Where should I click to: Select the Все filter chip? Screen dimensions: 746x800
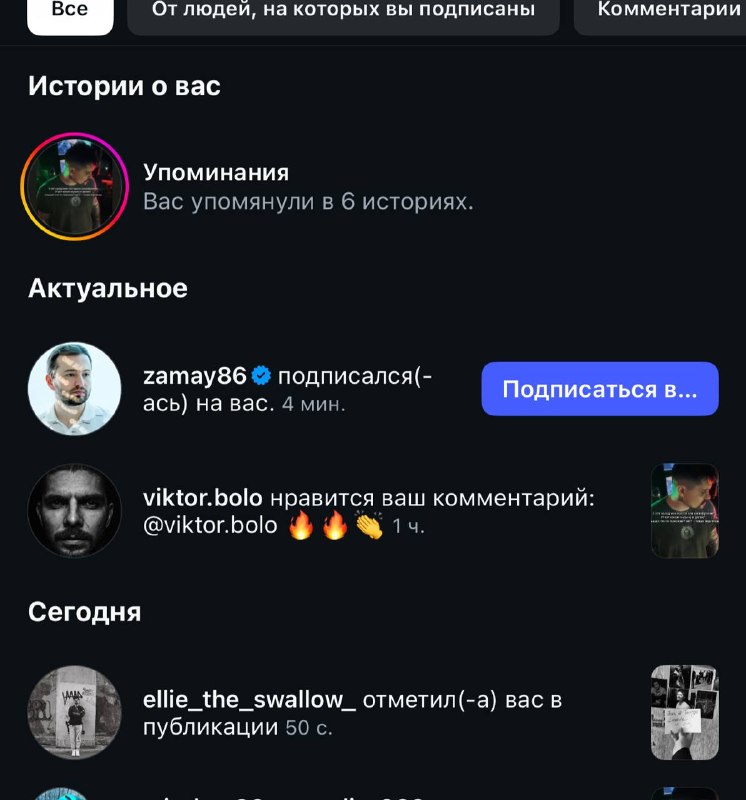click(70, 13)
